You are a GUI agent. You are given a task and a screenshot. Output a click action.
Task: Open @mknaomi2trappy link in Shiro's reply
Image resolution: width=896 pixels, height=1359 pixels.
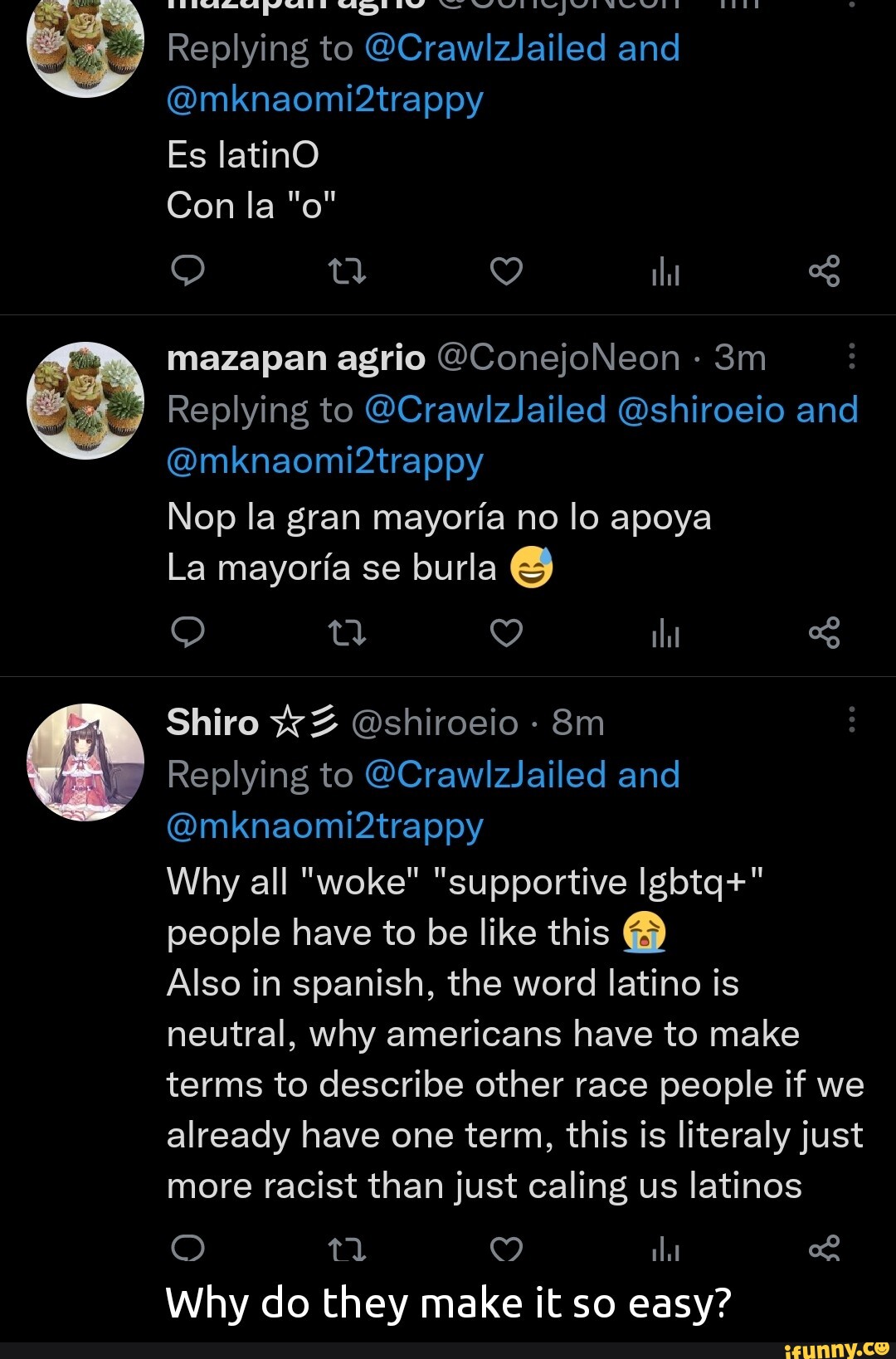pos(324,826)
